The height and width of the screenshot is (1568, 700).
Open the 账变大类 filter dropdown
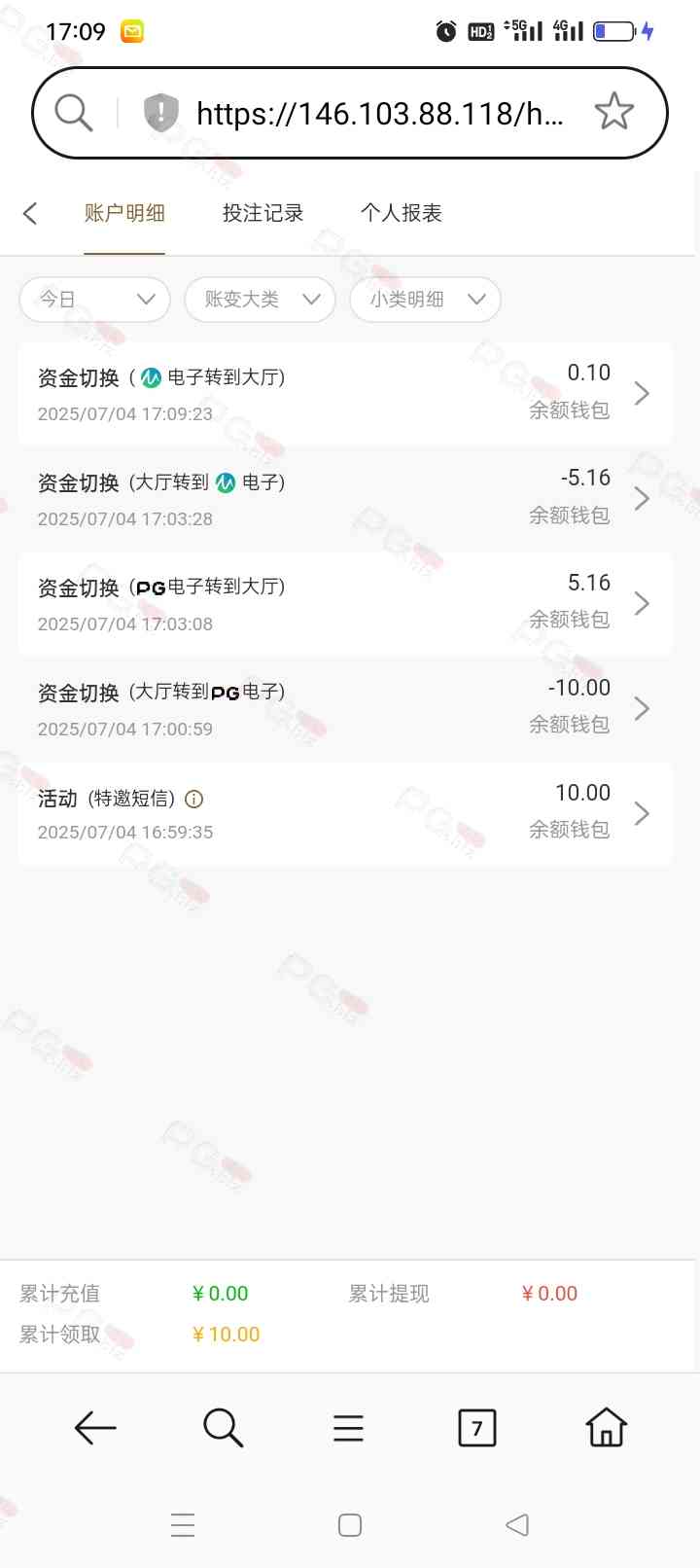[260, 300]
